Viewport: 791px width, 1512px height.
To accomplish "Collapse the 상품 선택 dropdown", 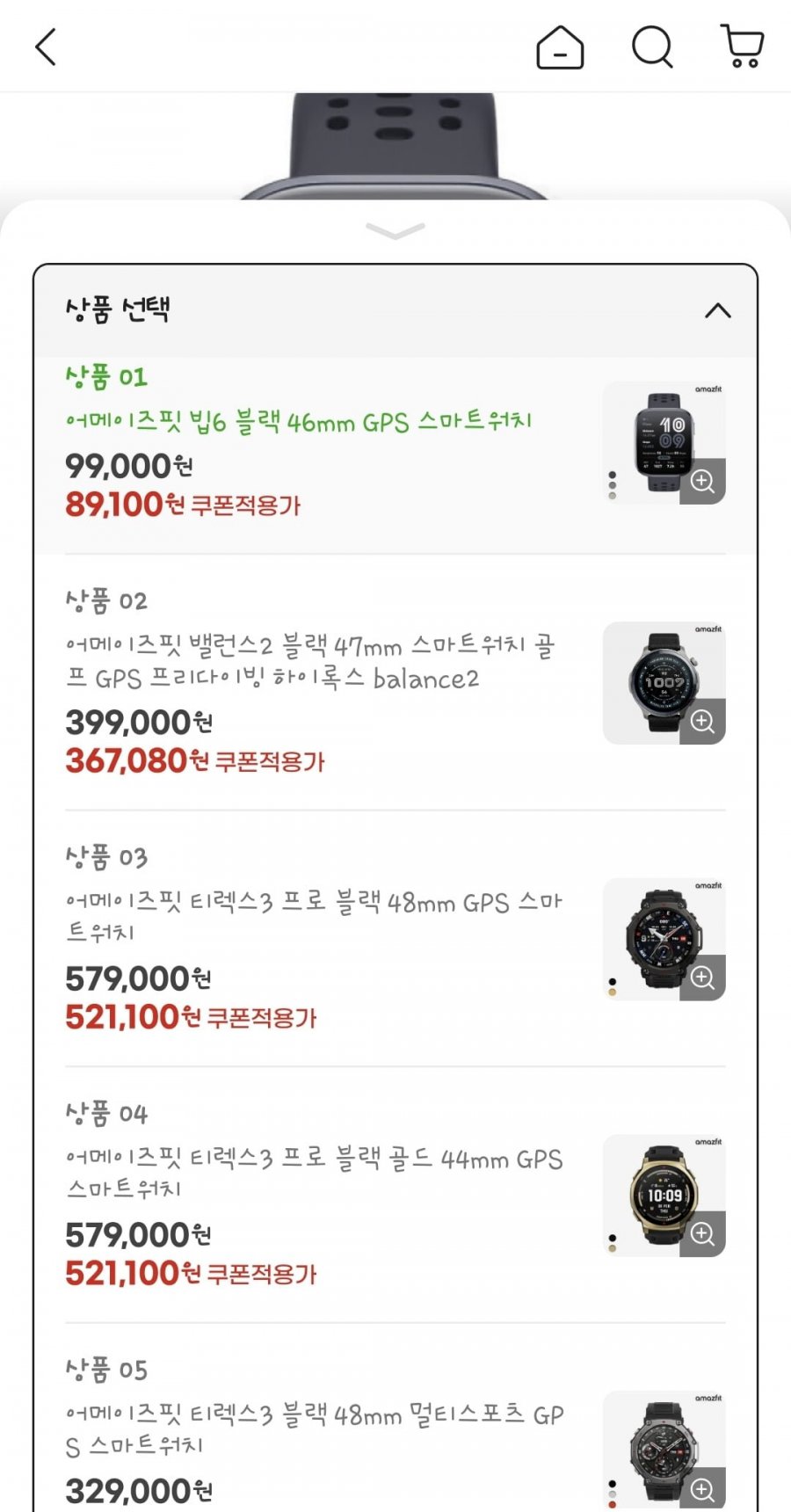I will [x=717, y=310].
